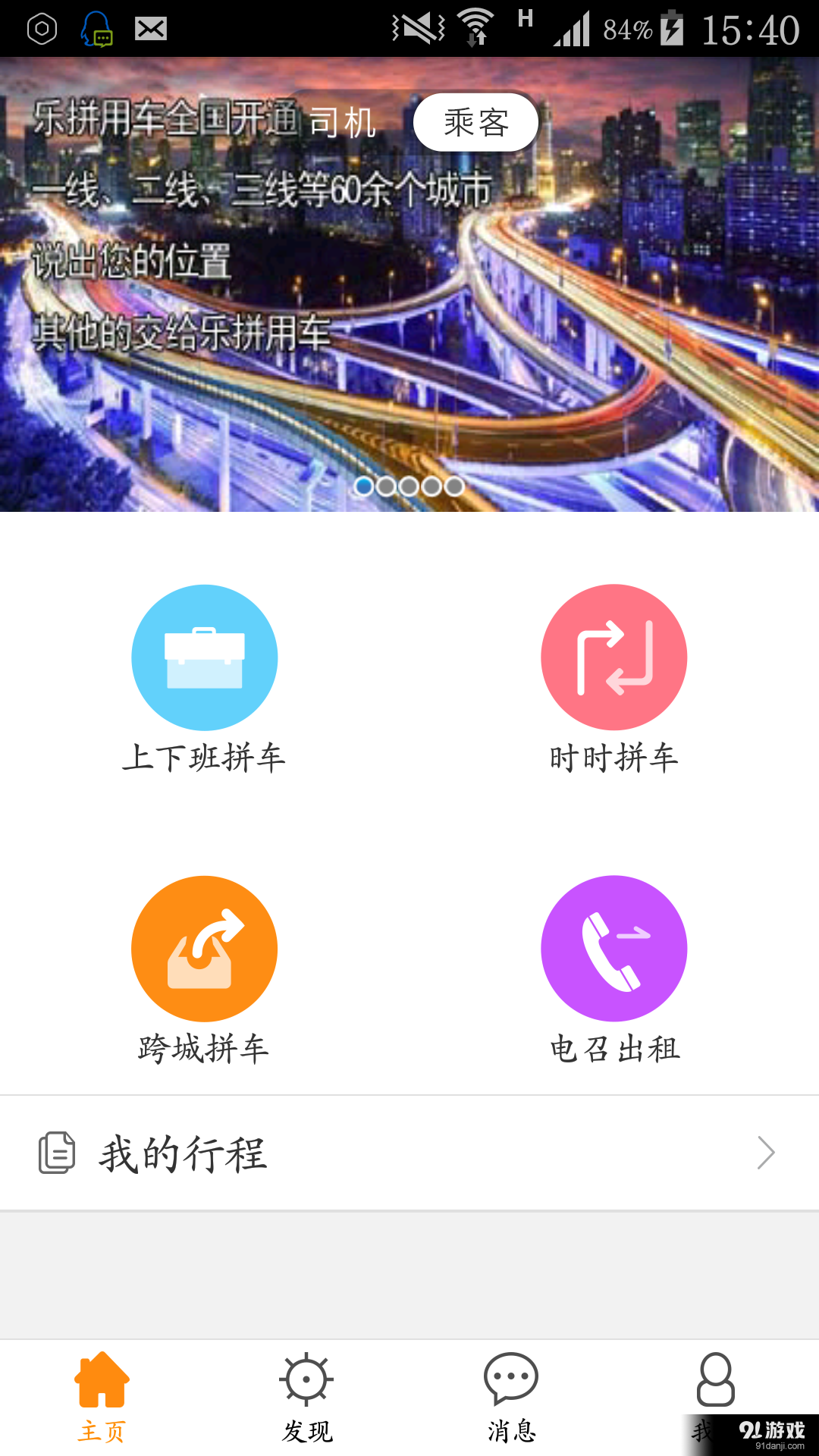This screenshot has width=819, height=1456.
Task: Switch to the 消息 tab
Action: click(x=510, y=1403)
